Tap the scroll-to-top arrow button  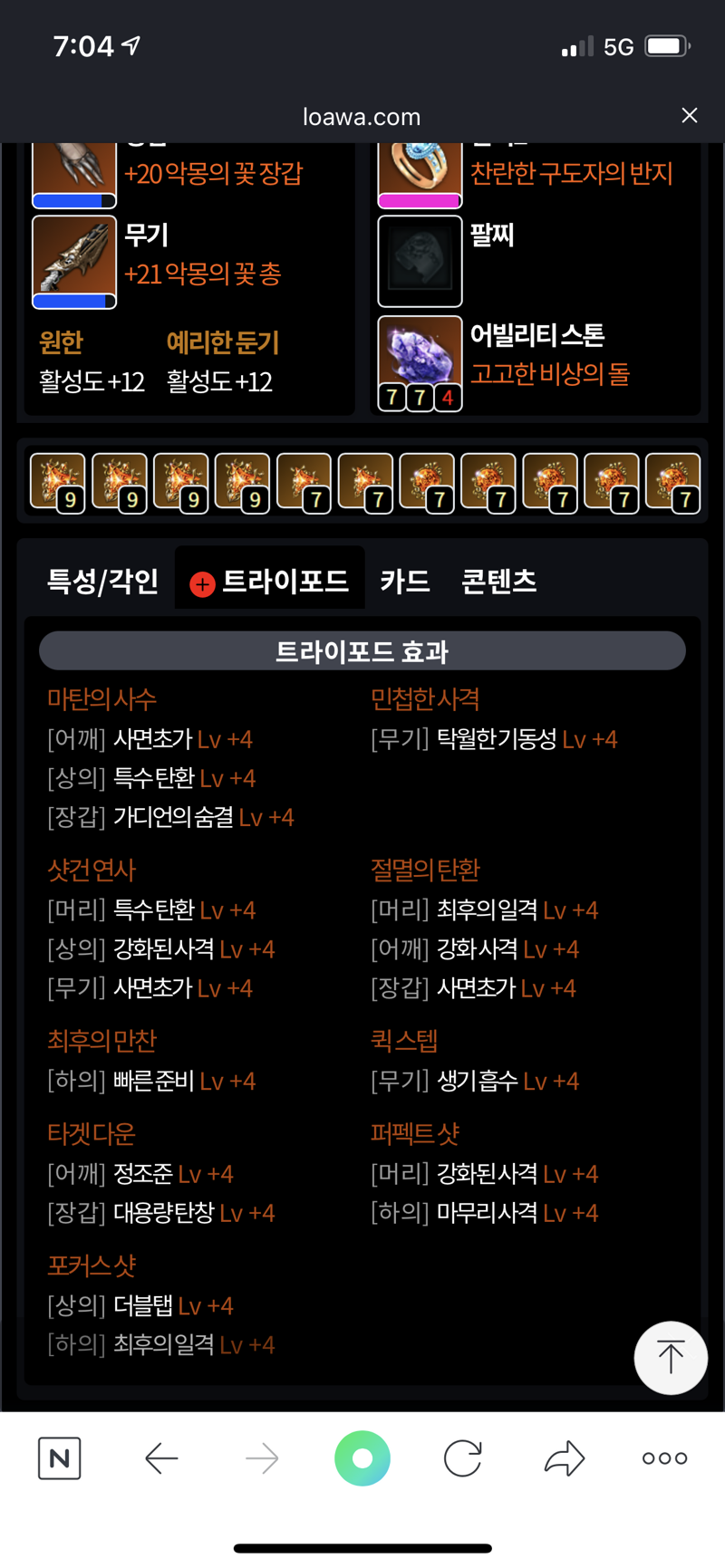click(671, 1357)
